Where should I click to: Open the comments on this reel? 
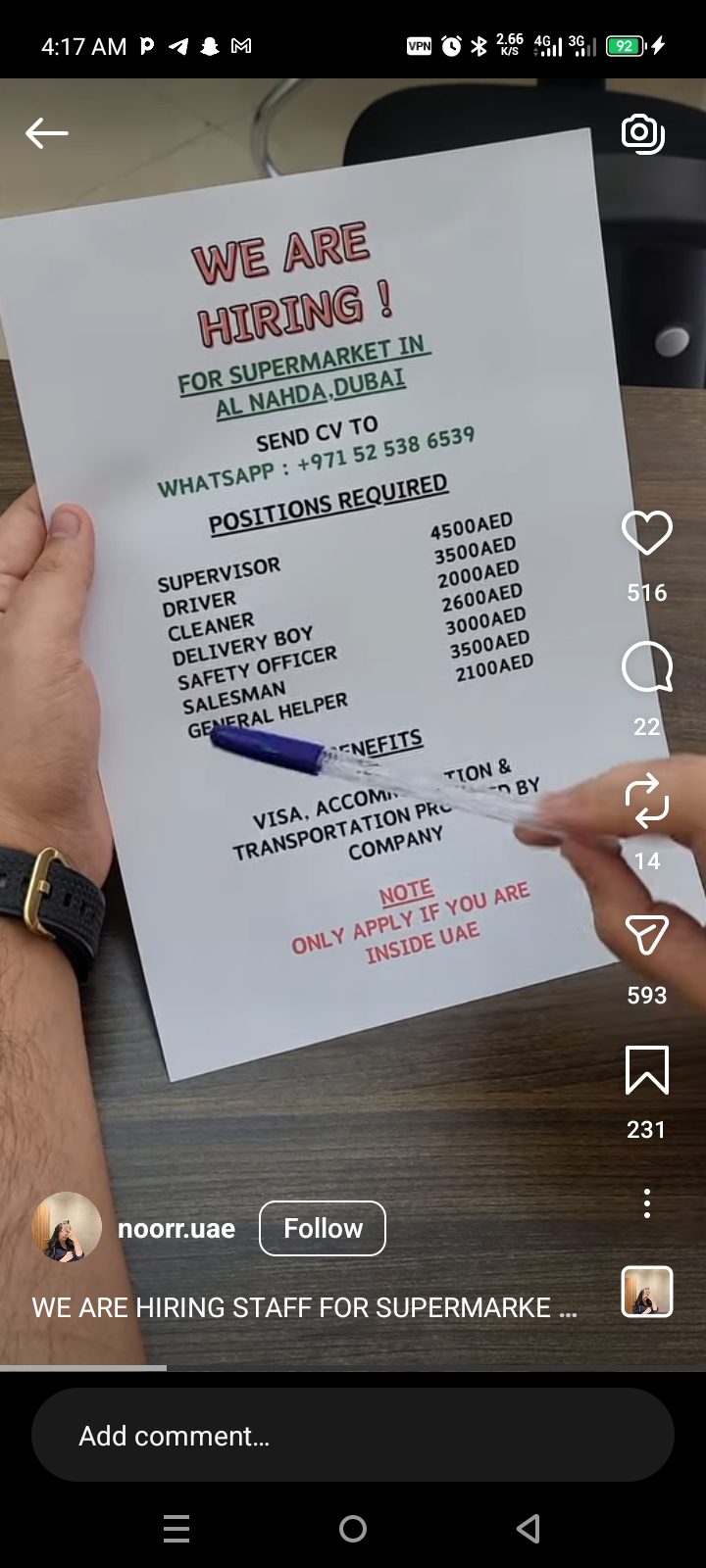646,668
